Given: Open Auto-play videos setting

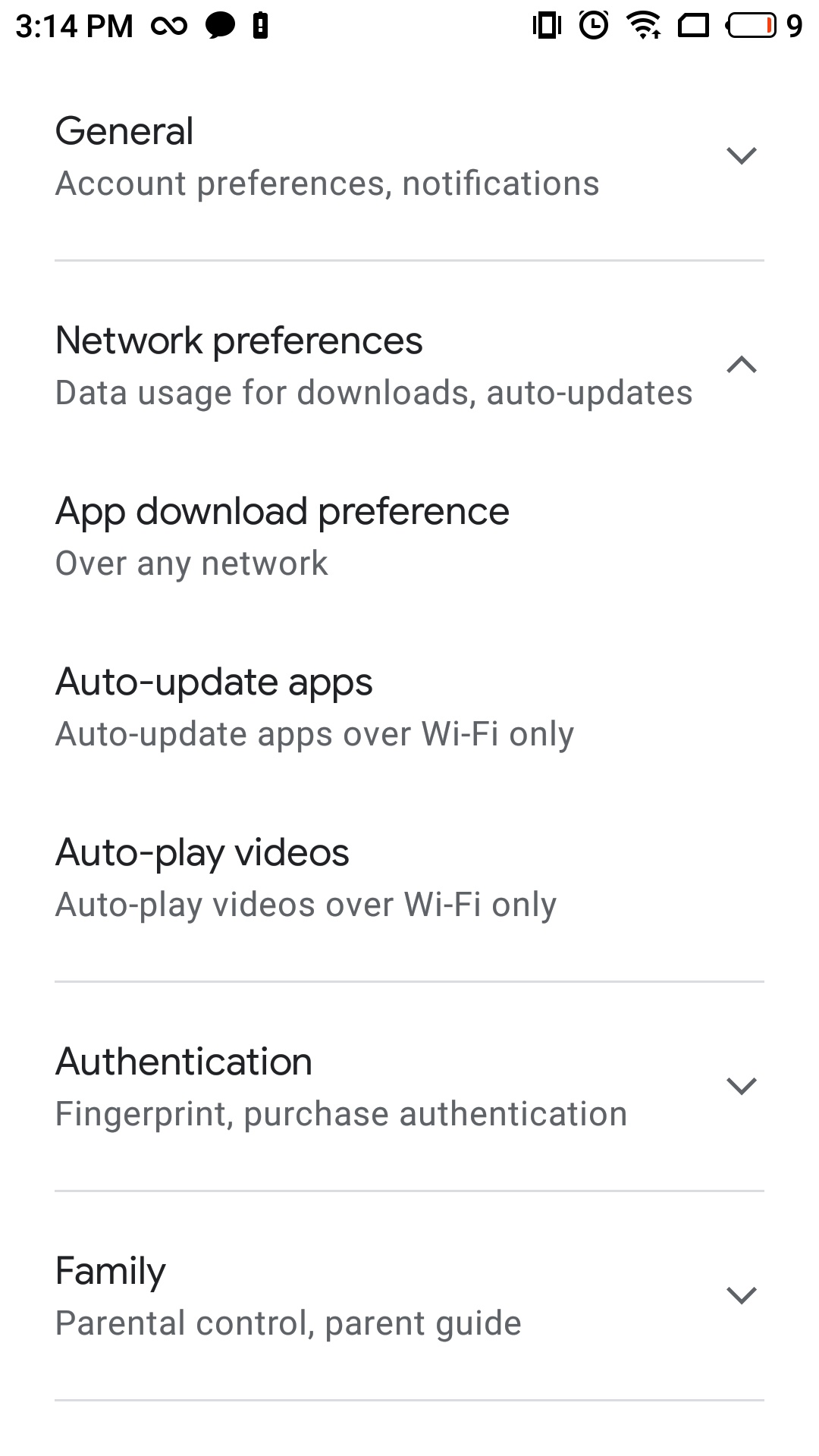Looking at the screenshot, I should (409, 877).
